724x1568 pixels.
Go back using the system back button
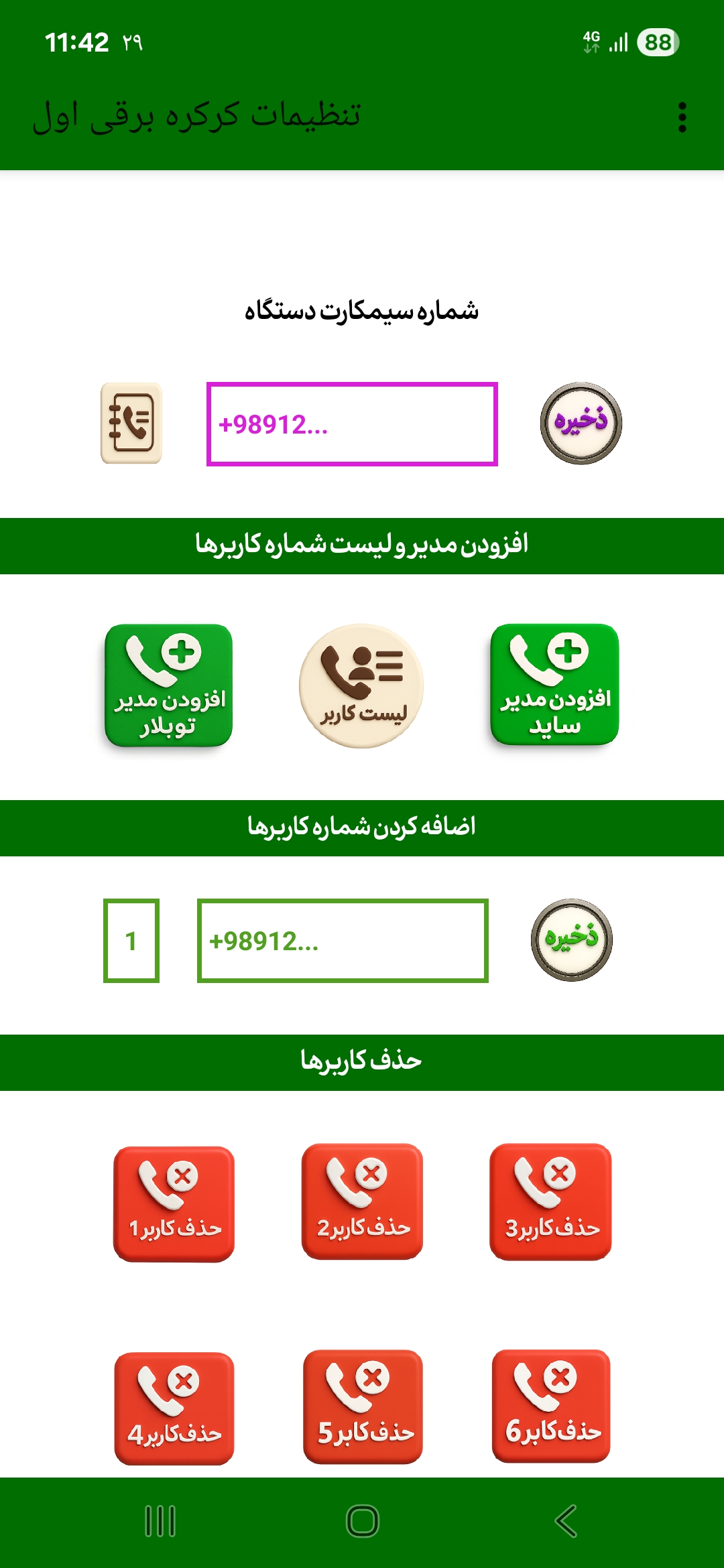566,1521
